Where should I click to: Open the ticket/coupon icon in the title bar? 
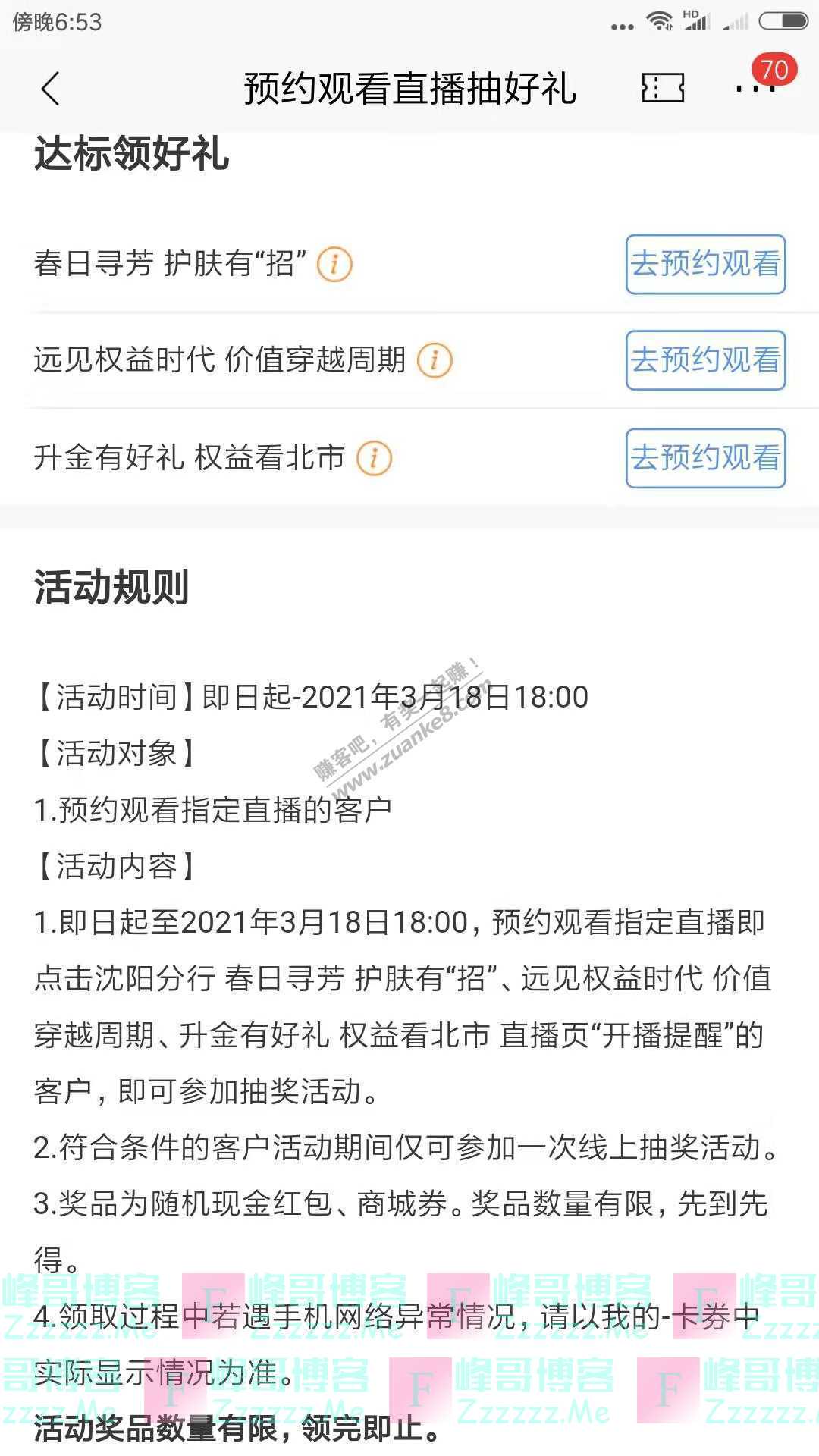coord(662,88)
